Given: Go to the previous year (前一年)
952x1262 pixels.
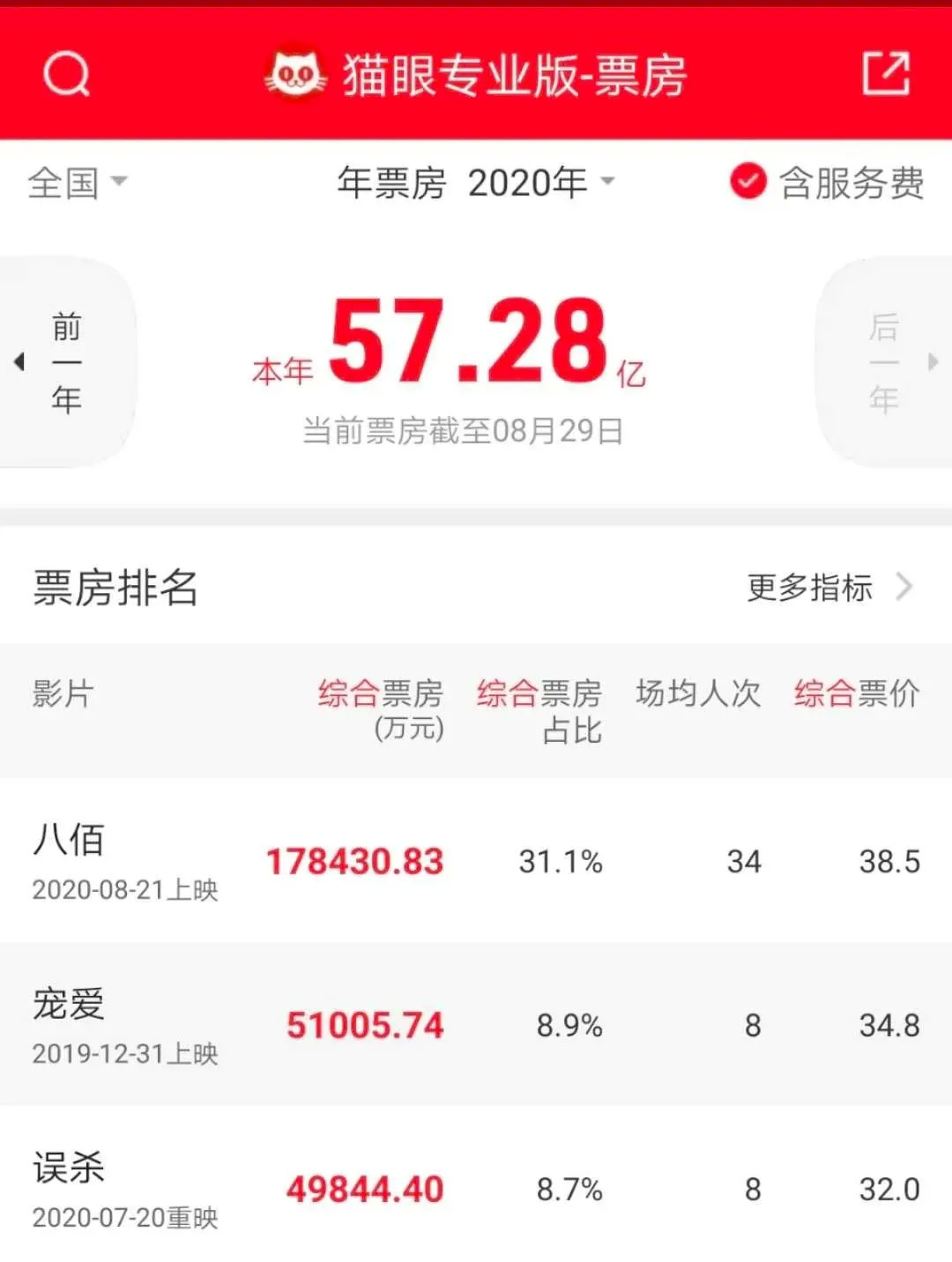Looking at the screenshot, I should [x=67, y=362].
